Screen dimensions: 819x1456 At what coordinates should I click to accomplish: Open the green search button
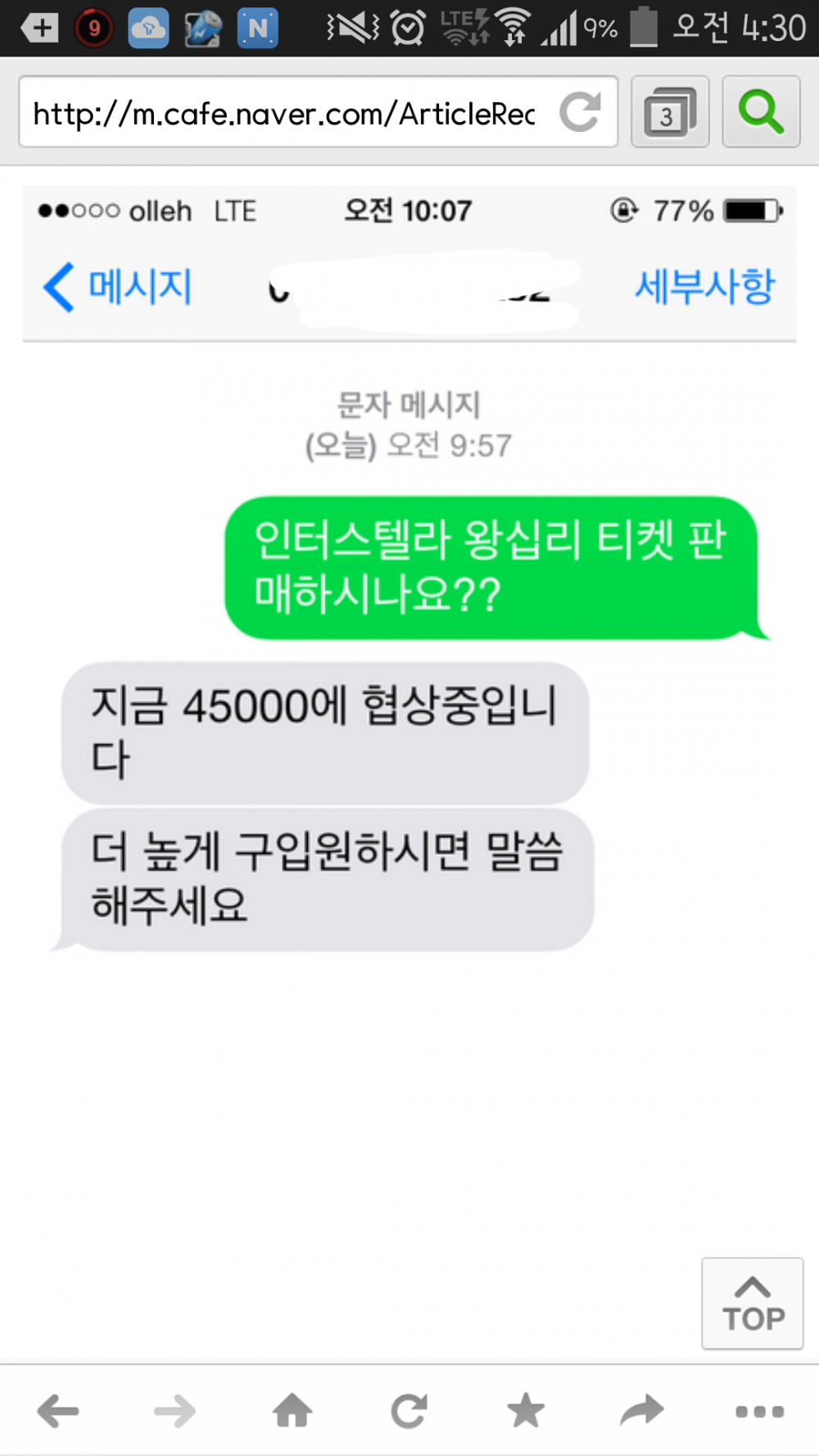pyautogui.click(x=760, y=112)
